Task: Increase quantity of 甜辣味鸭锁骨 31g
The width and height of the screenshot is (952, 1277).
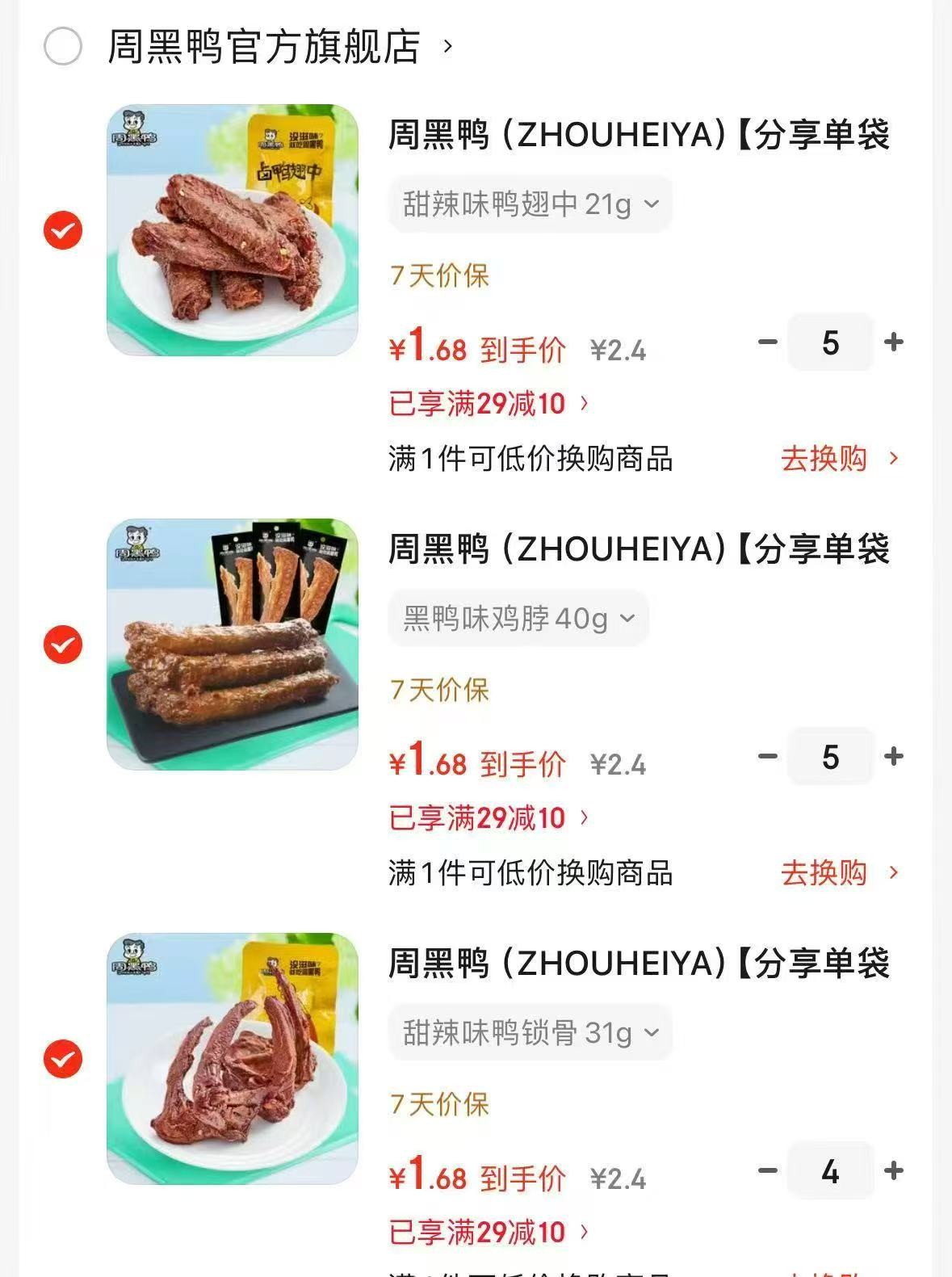Action: (893, 1171)
